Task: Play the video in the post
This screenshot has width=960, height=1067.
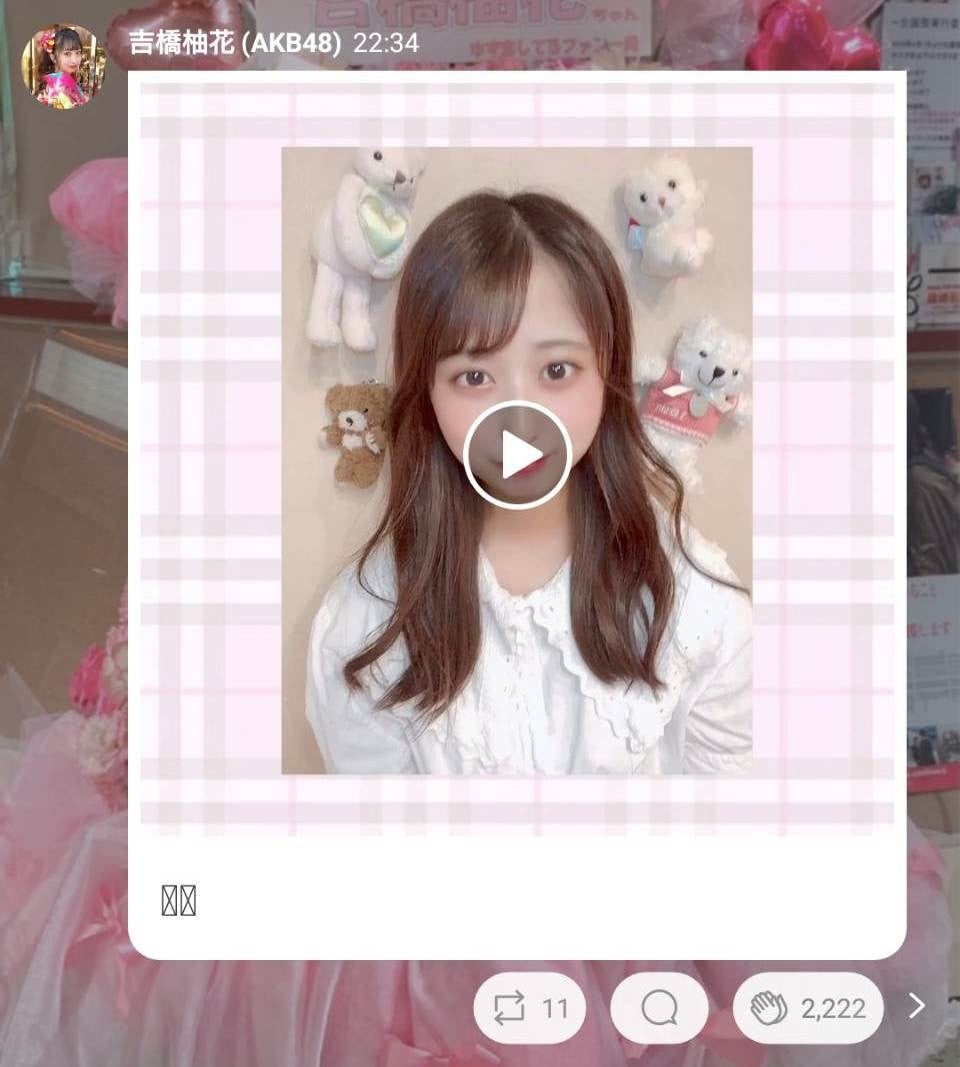Action: (517, 455)
